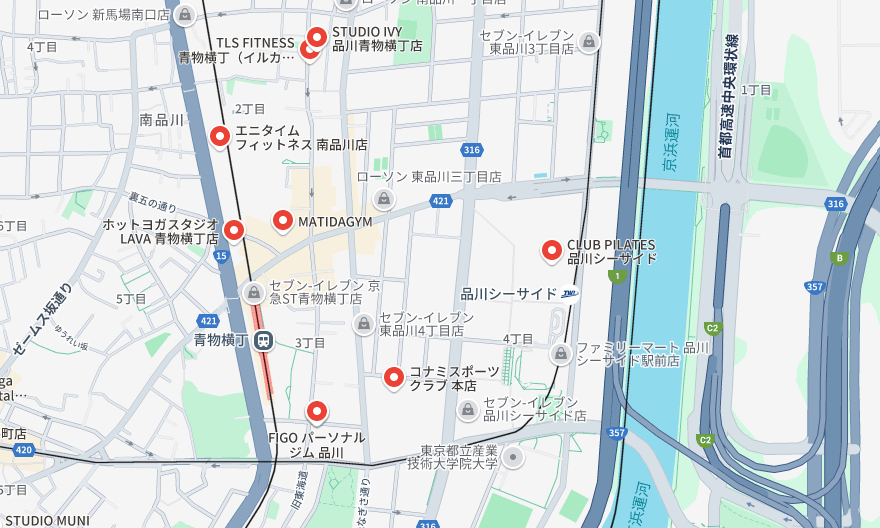The height and width of the screenshot is (528, 880).
Task: Select the CLUB PILATES 品川シーサイド pin
Action: point(551,250)
